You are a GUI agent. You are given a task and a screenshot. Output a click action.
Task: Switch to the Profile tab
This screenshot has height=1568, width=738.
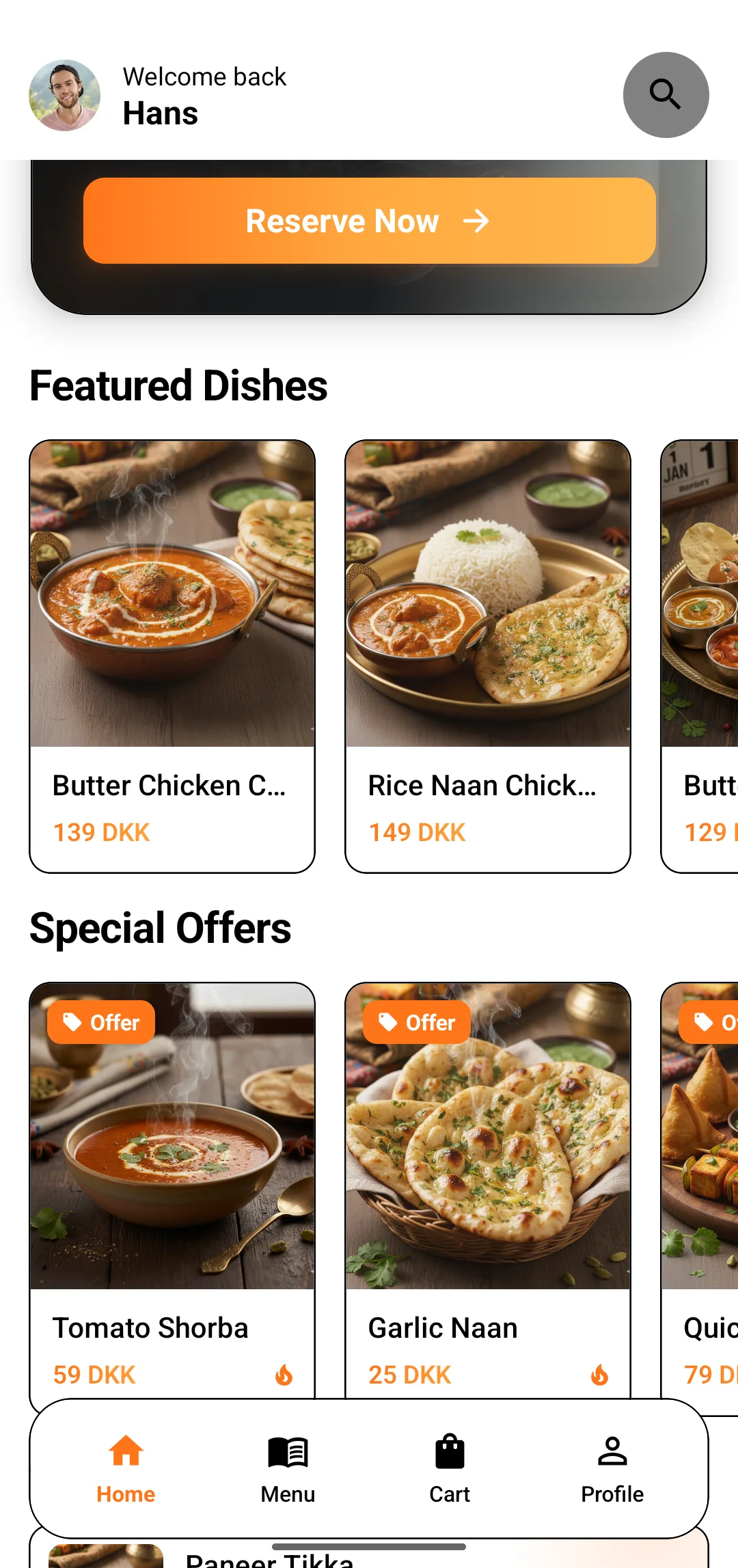(x=612, y=1468)
